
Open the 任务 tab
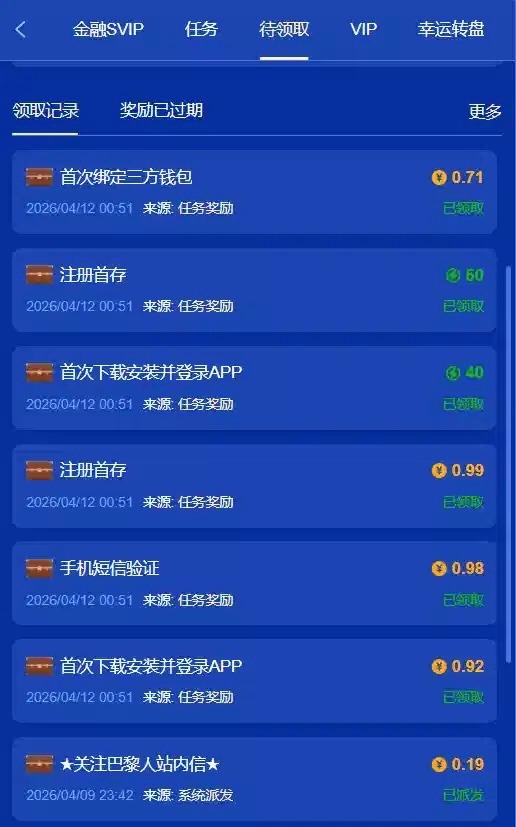click(x=201, y=29)
